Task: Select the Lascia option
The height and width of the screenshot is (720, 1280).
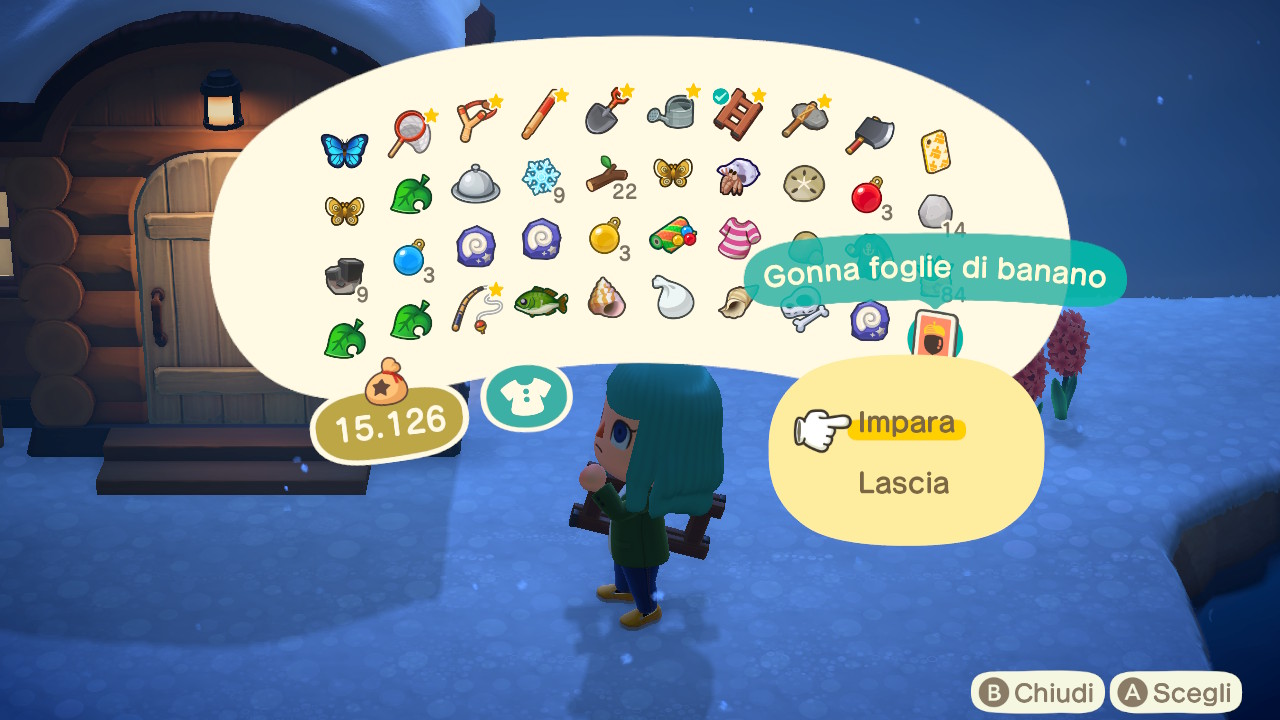Action: 903,484
